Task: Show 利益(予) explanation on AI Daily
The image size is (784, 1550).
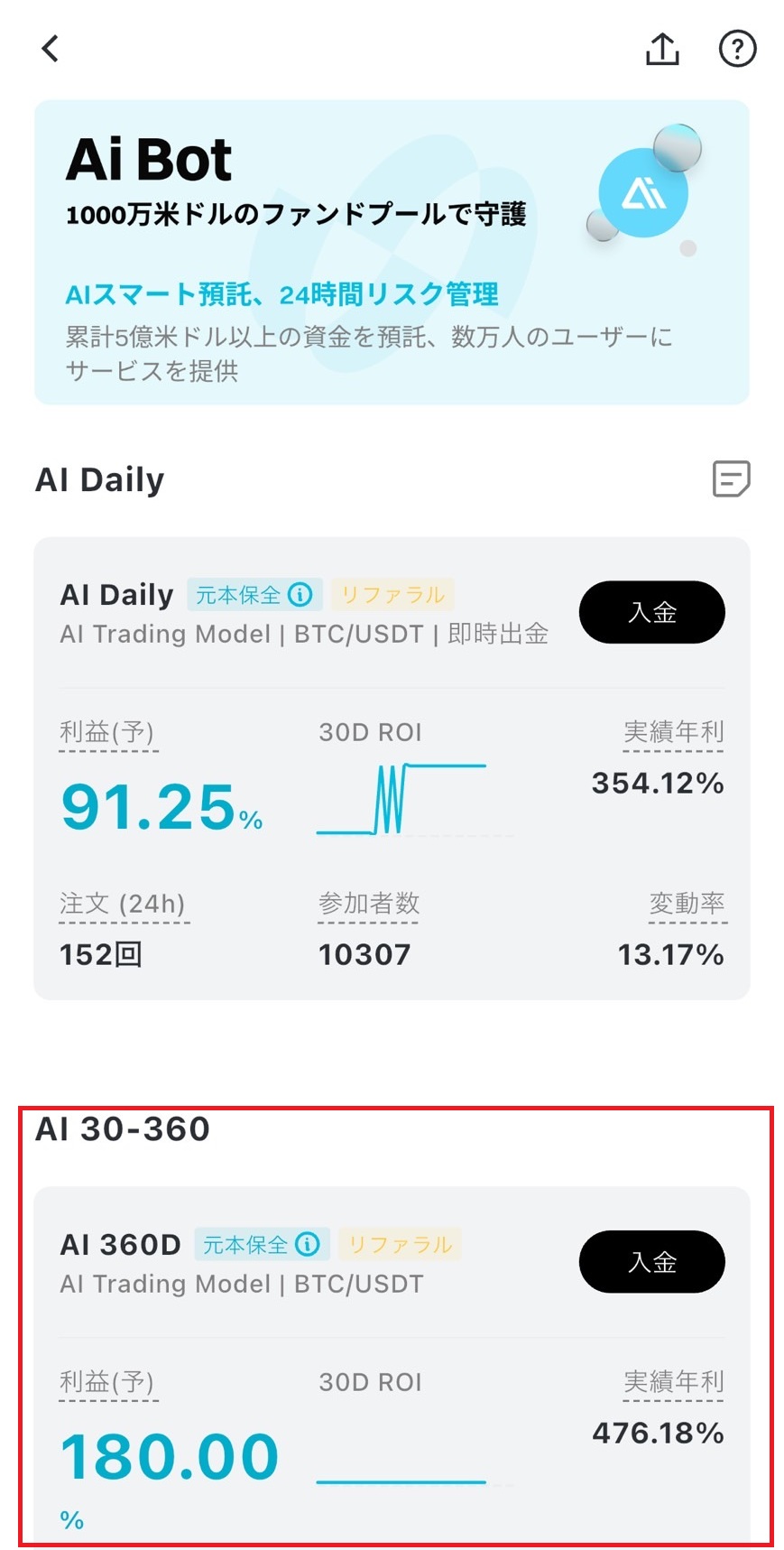Action: tap(107, 733)
